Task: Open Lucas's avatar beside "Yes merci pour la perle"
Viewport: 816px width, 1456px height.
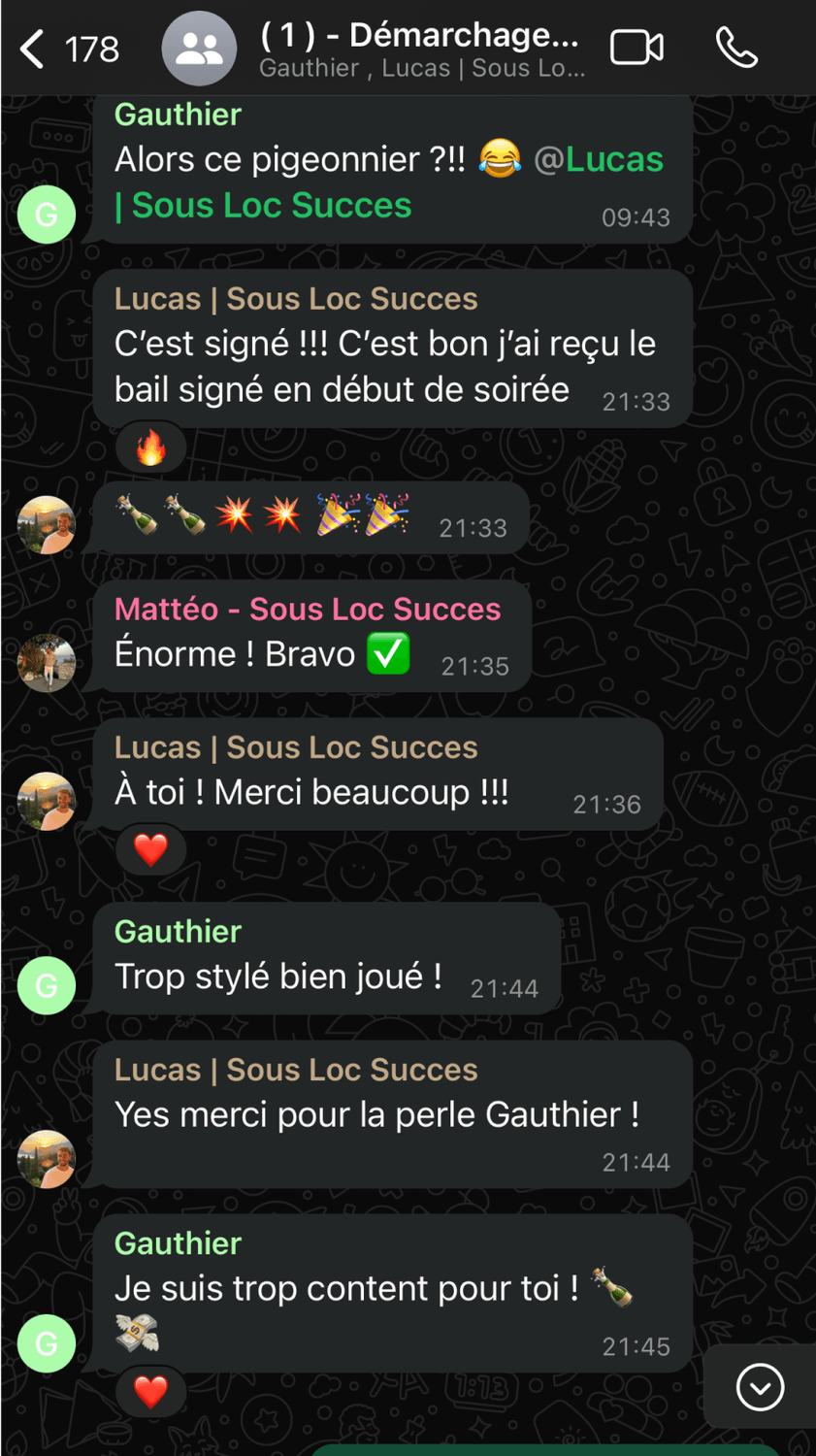Action: (x=47, y=1158)
